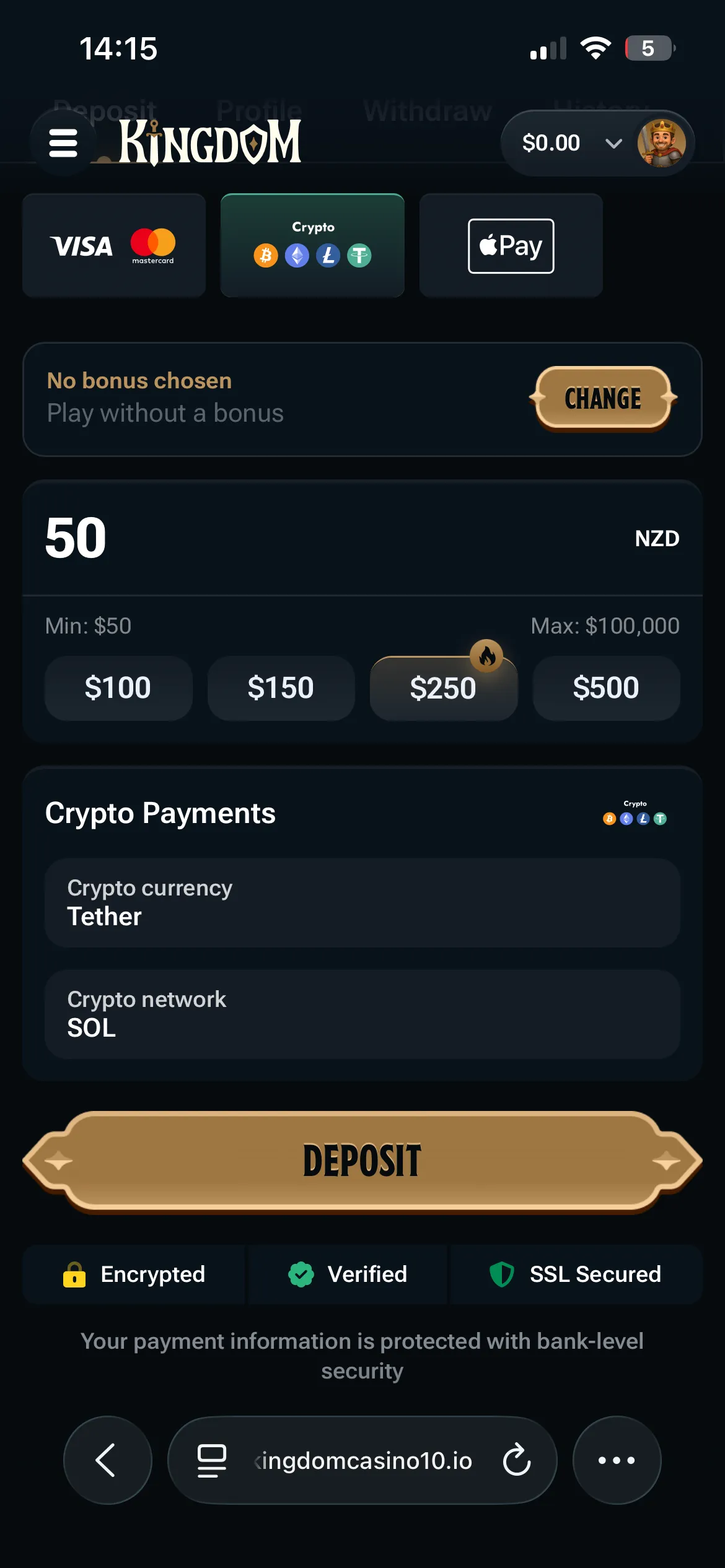Choose Apple Pay payment method

coord(511,246)
